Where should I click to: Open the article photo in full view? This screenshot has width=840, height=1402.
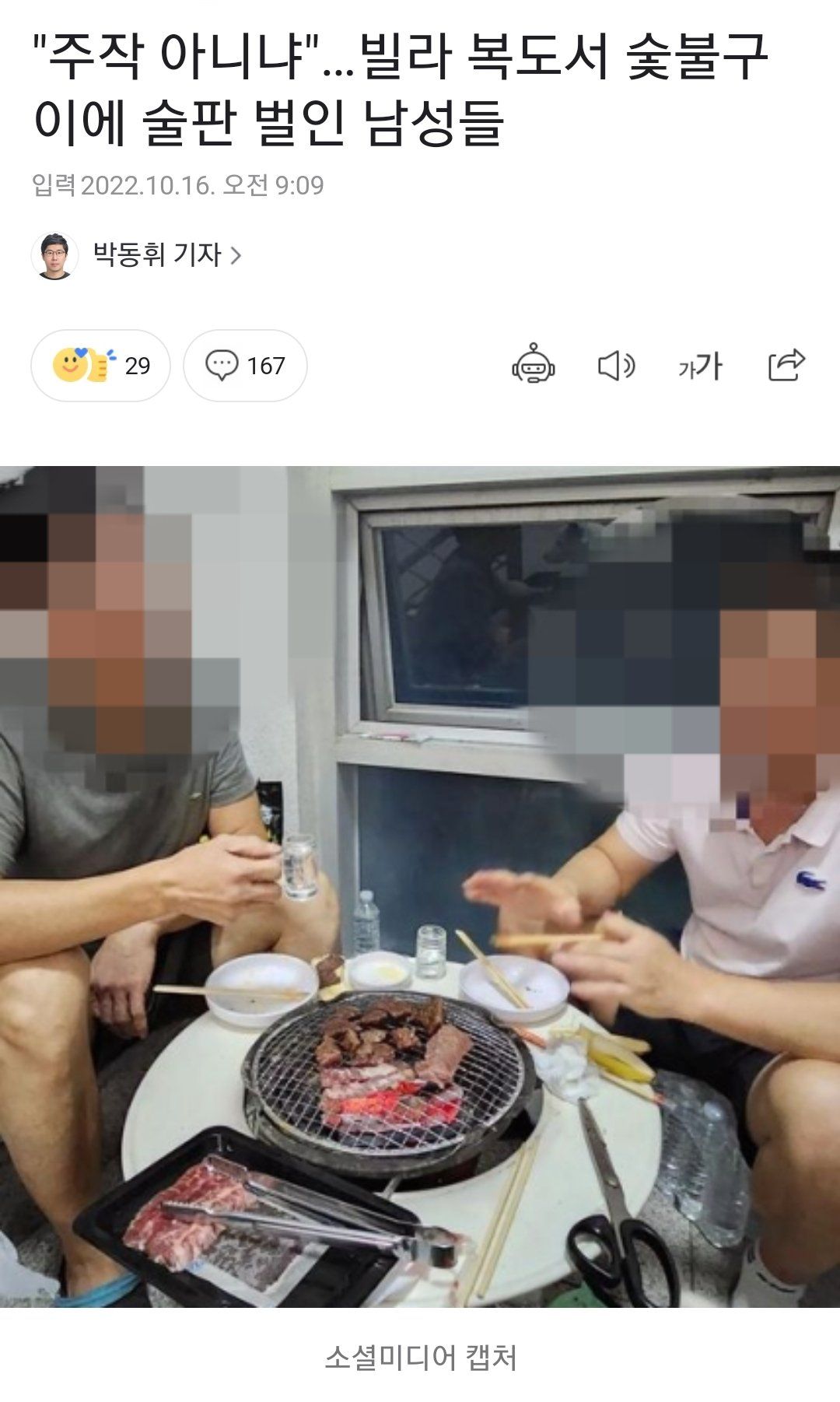[420, 885]
